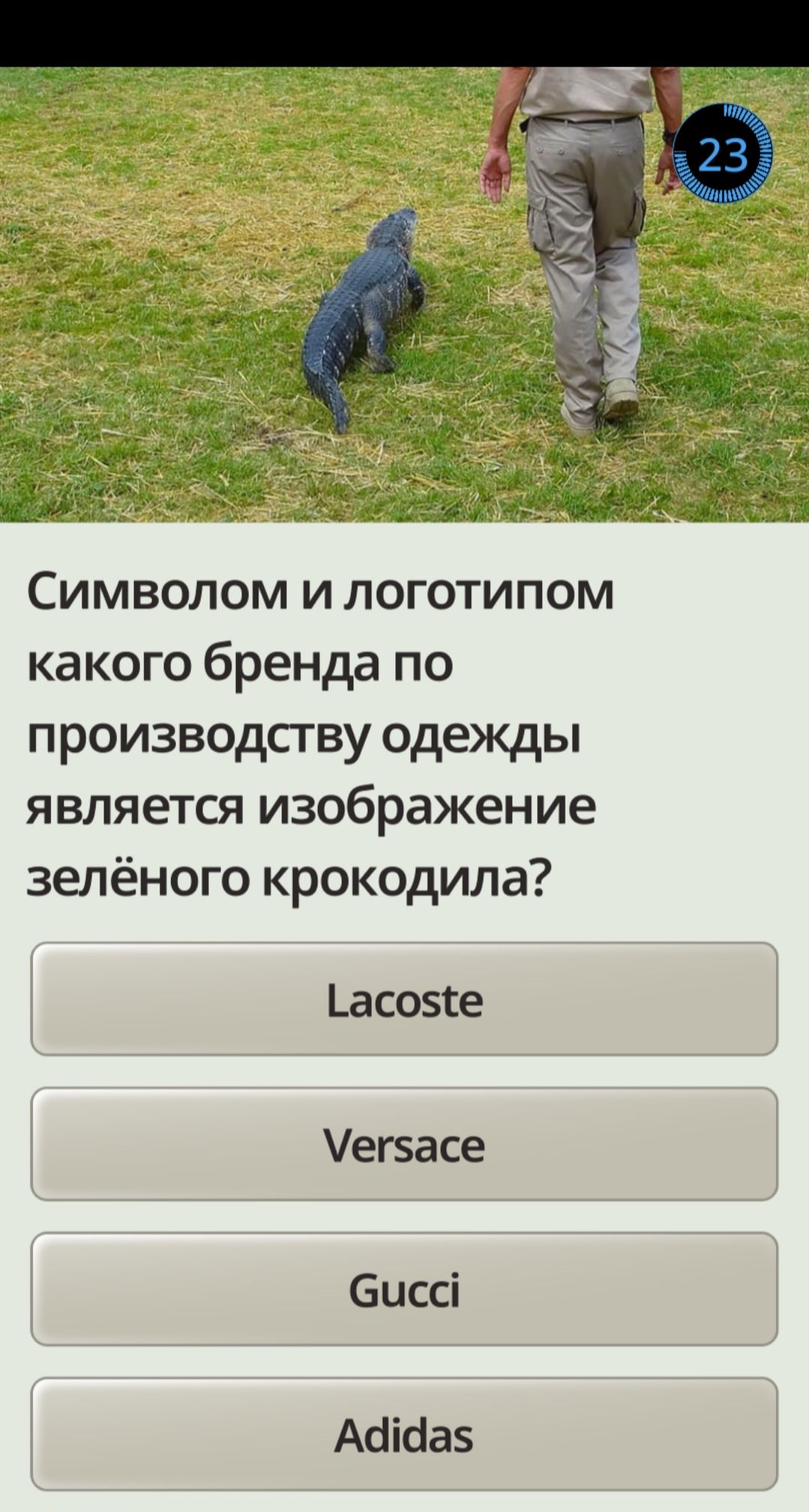Answer with Adidas
The width and height of the screenshot is (809, 1512).
(x=404, y=1434)
